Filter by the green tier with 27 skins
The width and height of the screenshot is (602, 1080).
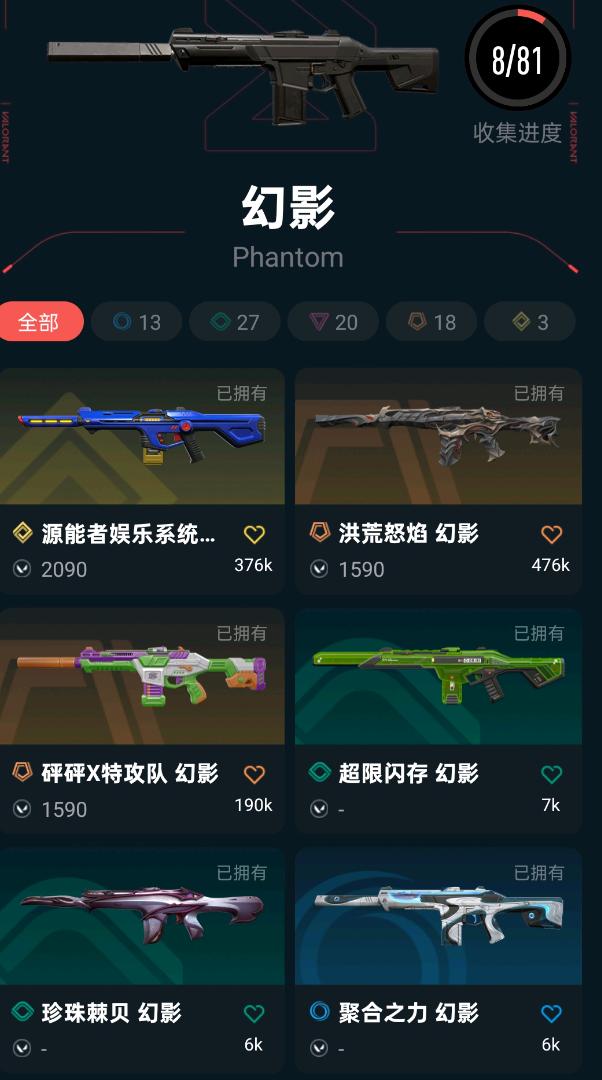tap(235, 322)
